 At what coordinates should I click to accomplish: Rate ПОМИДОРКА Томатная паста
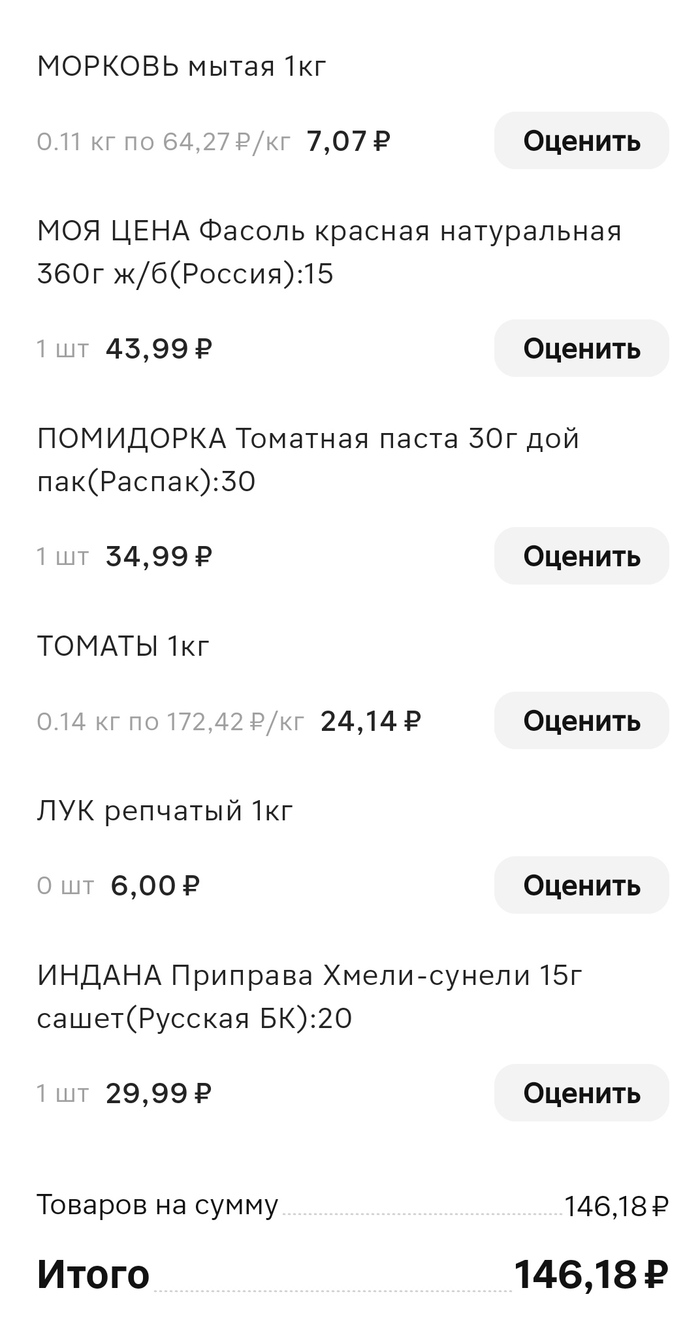581,556
